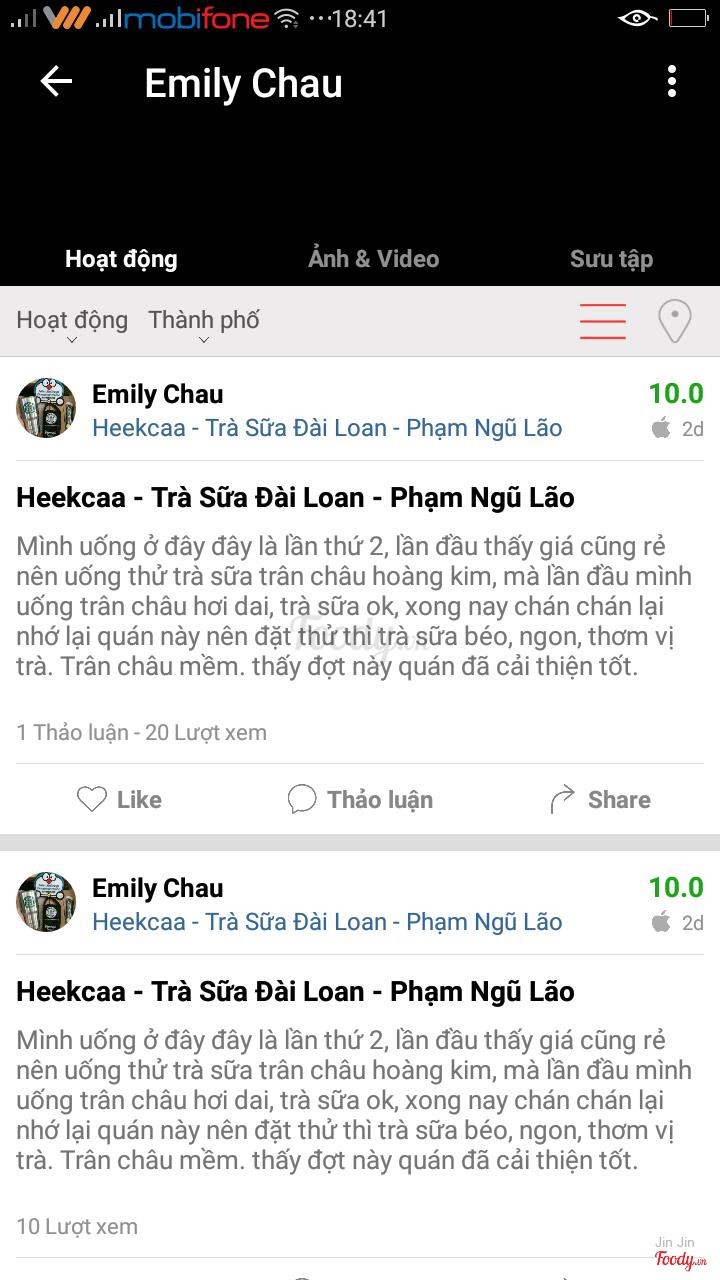720x1280 pixels.
Task: Switch to the Sưu tập tab
Action: click(611, 259)
